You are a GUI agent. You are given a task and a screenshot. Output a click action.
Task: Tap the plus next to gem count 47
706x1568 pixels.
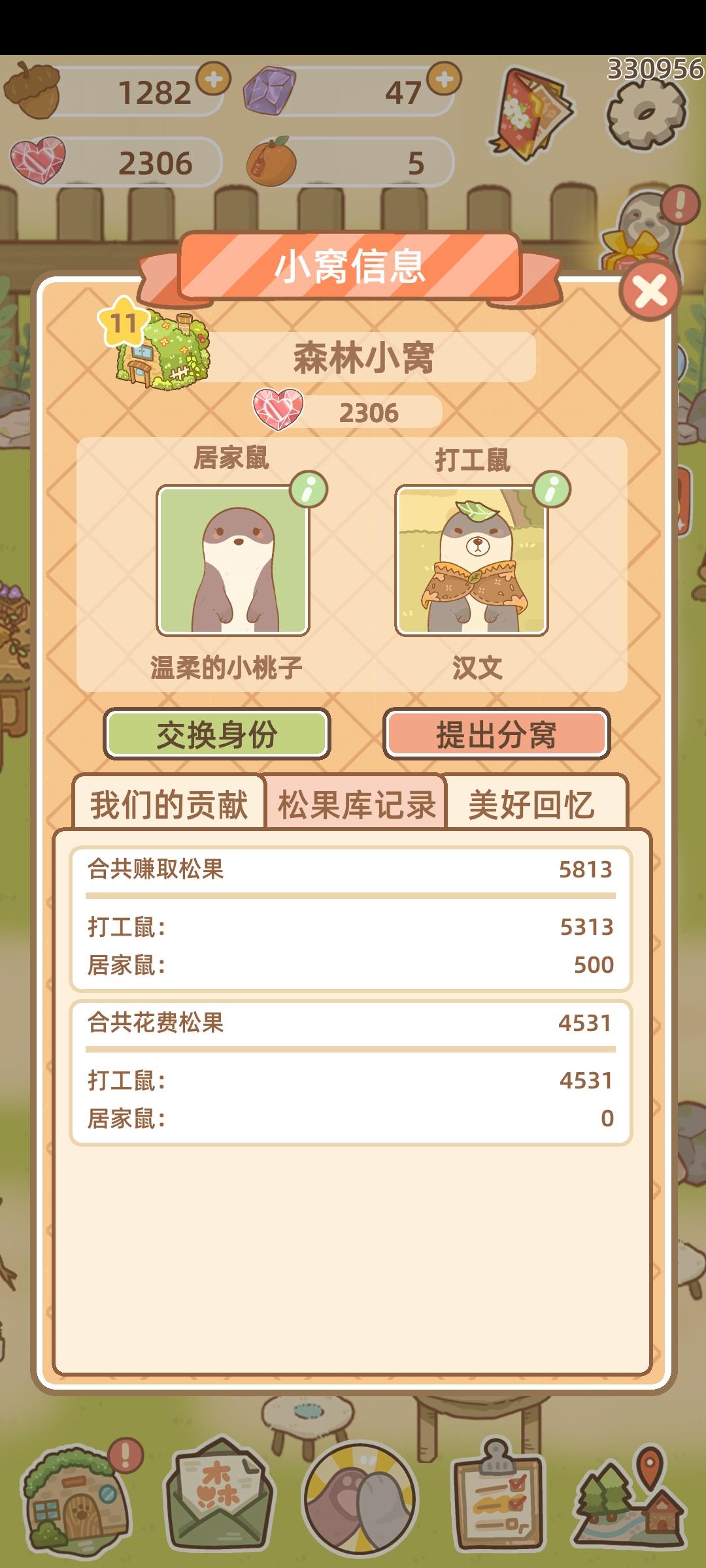pos(445,82)
